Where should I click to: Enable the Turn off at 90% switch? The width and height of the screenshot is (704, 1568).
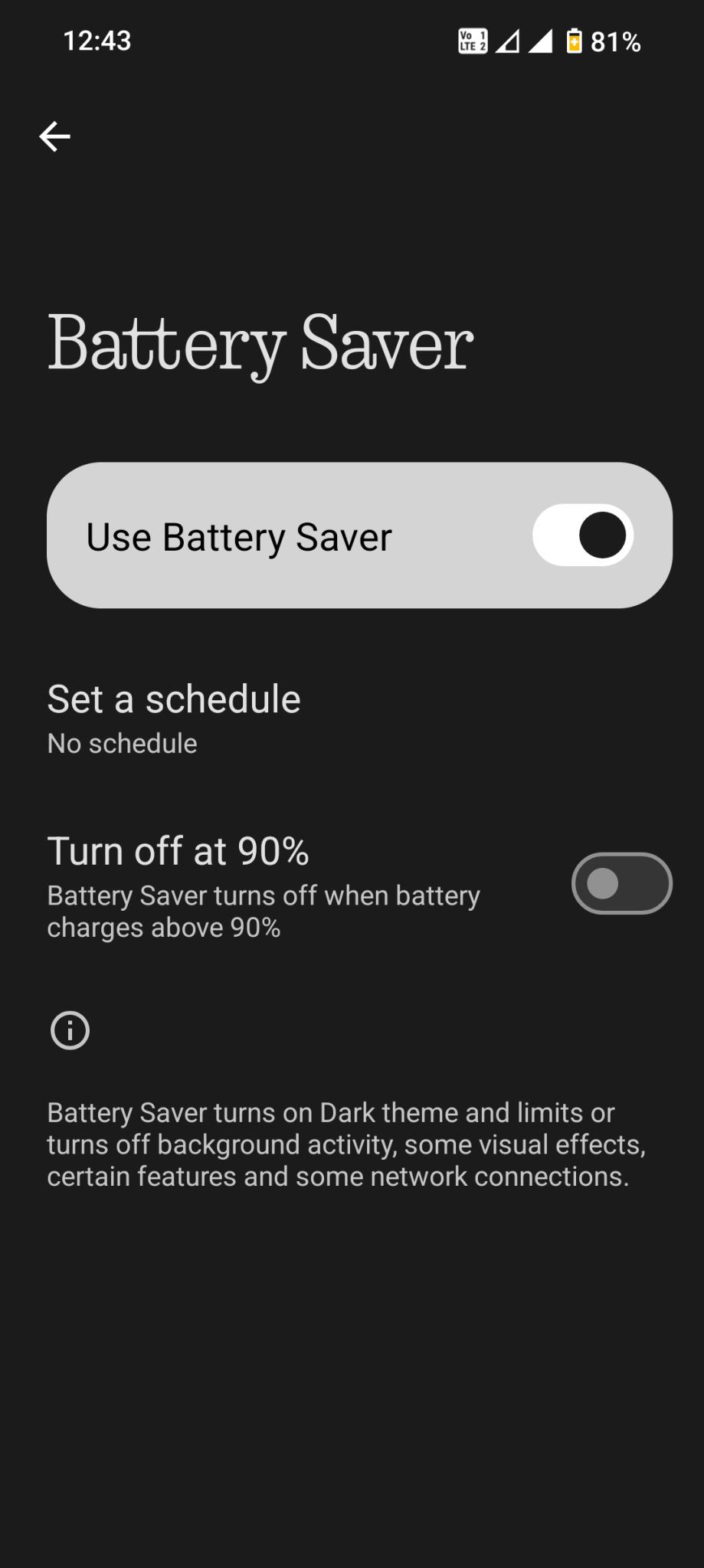[x=621, y=882]
